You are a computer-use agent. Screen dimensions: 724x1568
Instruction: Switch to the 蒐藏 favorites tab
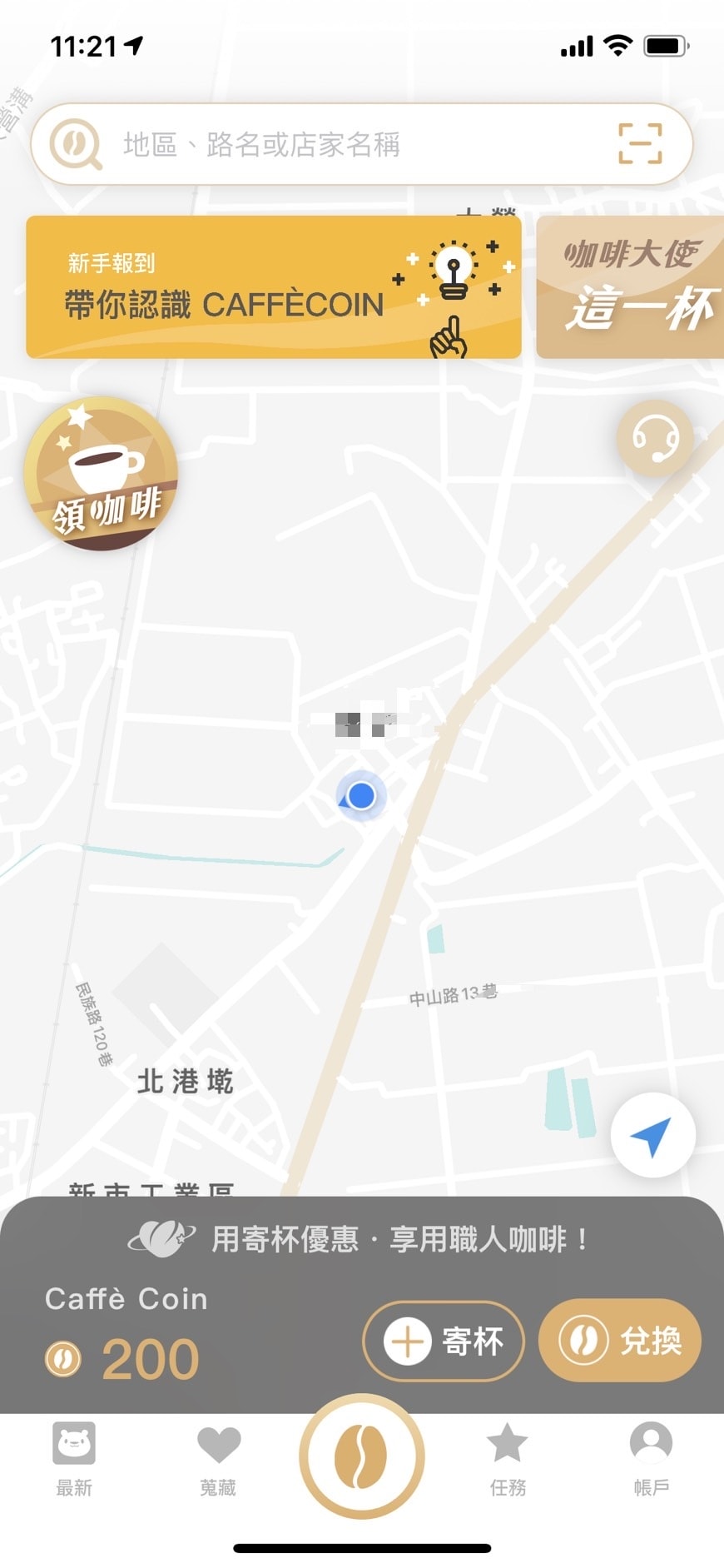(218, 1459)
